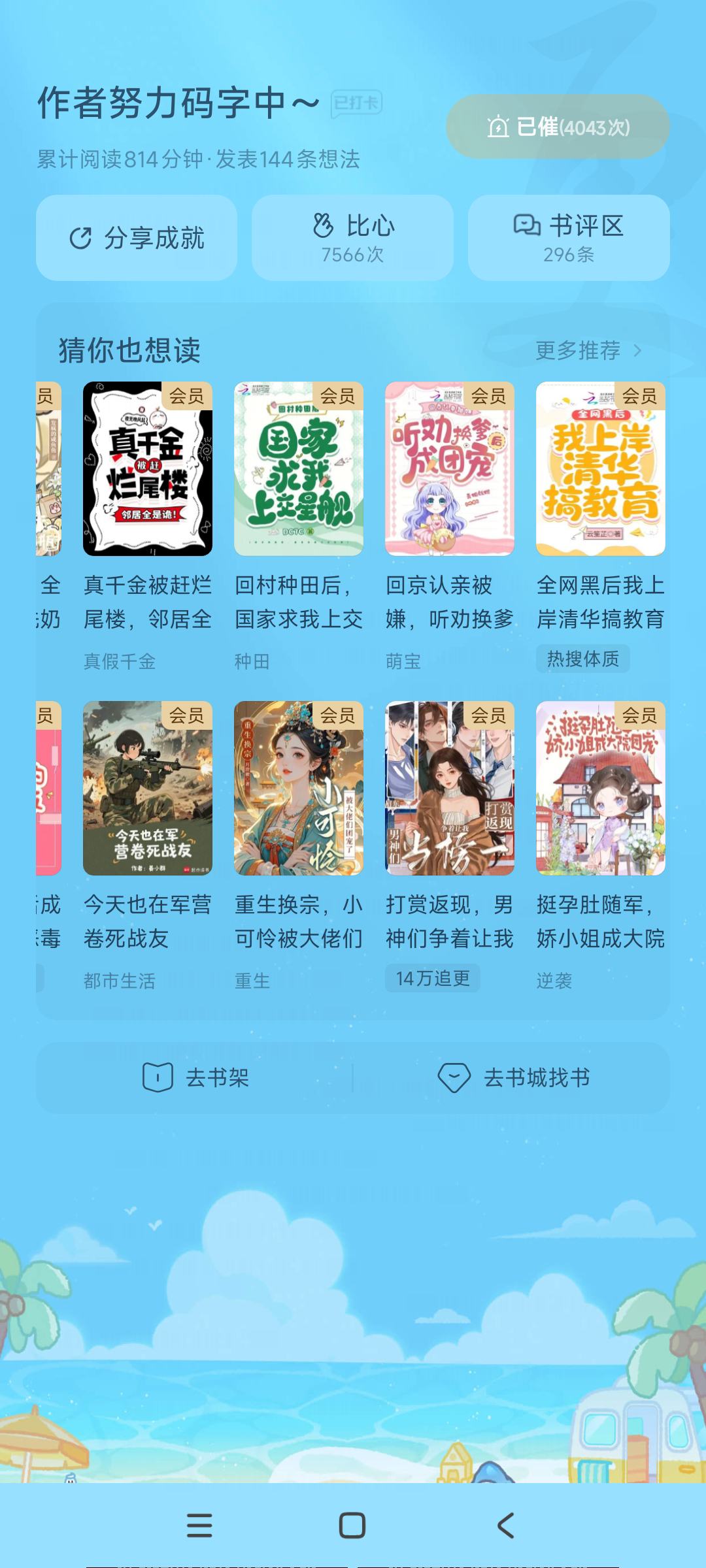Screen dimensions: 706x1568
Task: Go back with the system back button
Action: tap(505, 1526)
